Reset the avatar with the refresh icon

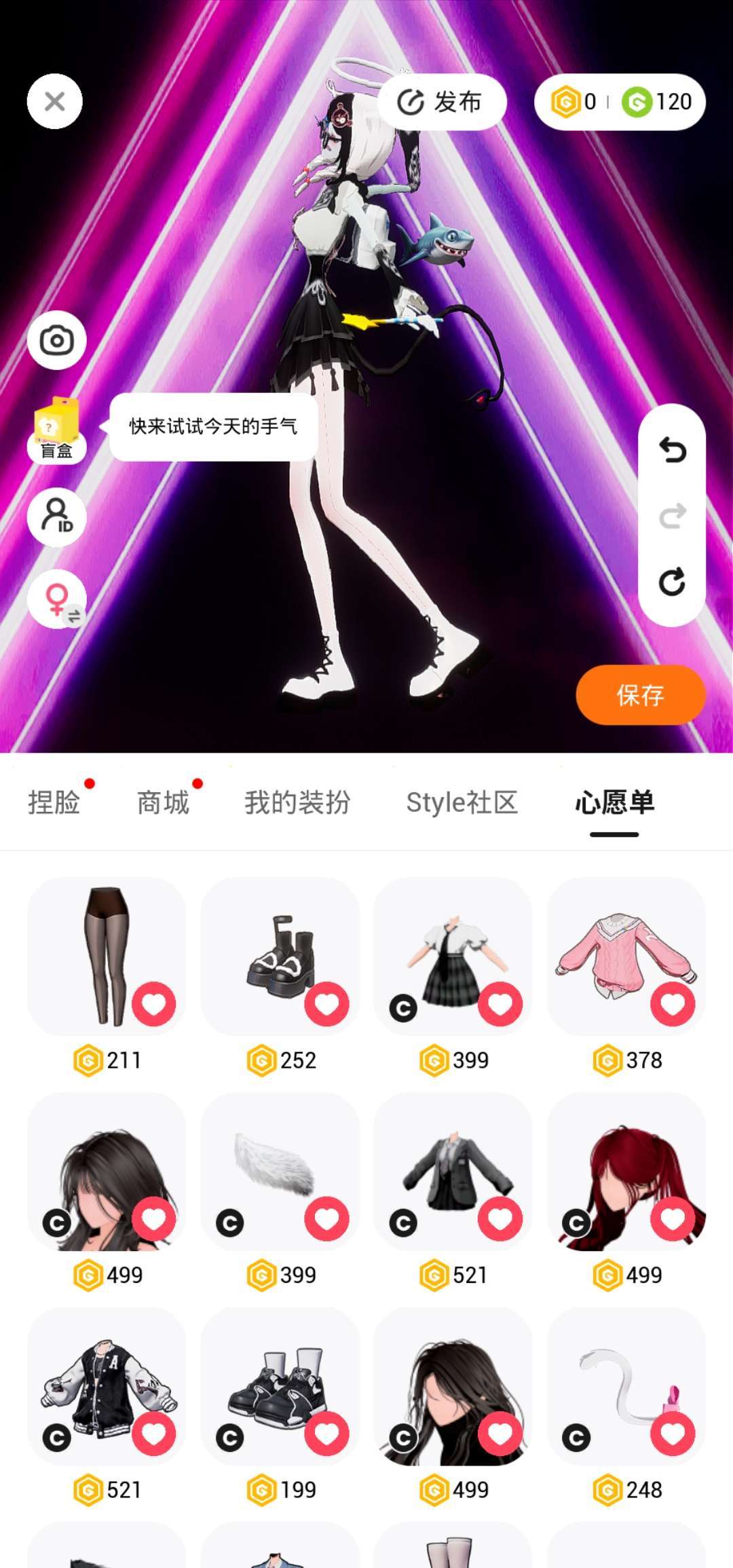672,582
